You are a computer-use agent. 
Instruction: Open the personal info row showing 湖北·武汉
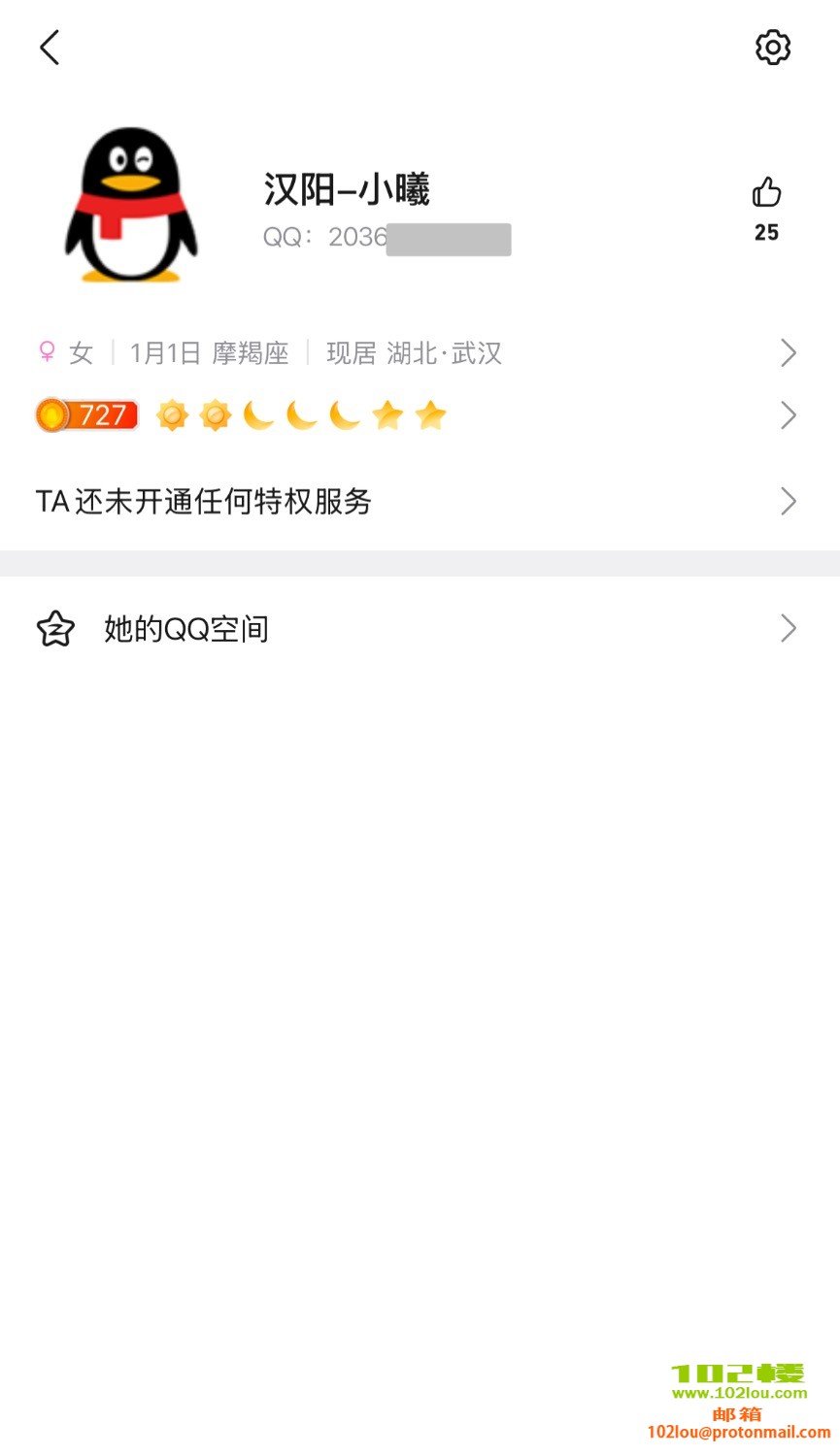418,353
